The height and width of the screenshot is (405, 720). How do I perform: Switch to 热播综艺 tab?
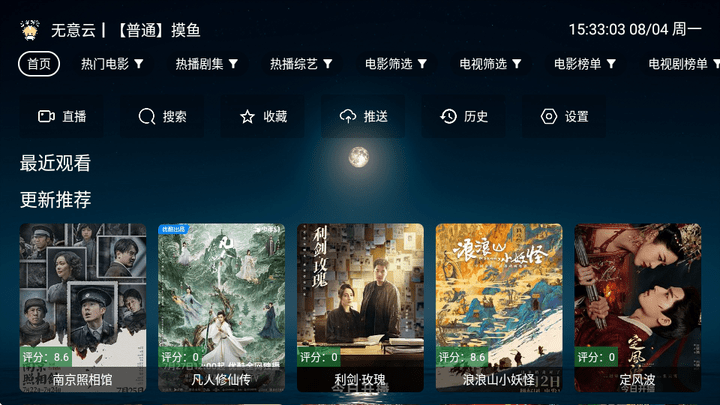point(301,64)
